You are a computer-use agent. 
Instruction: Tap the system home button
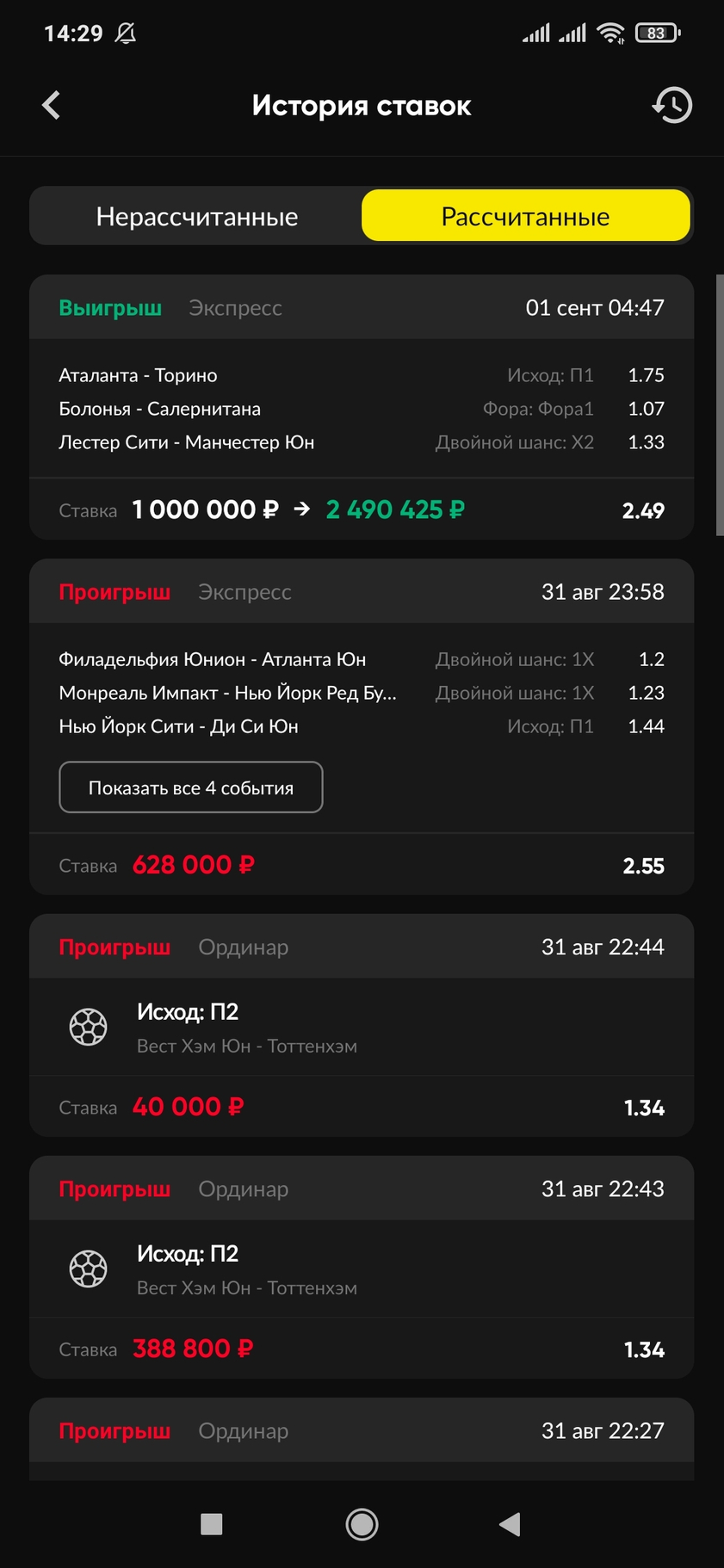click(x=362, y=1524)
